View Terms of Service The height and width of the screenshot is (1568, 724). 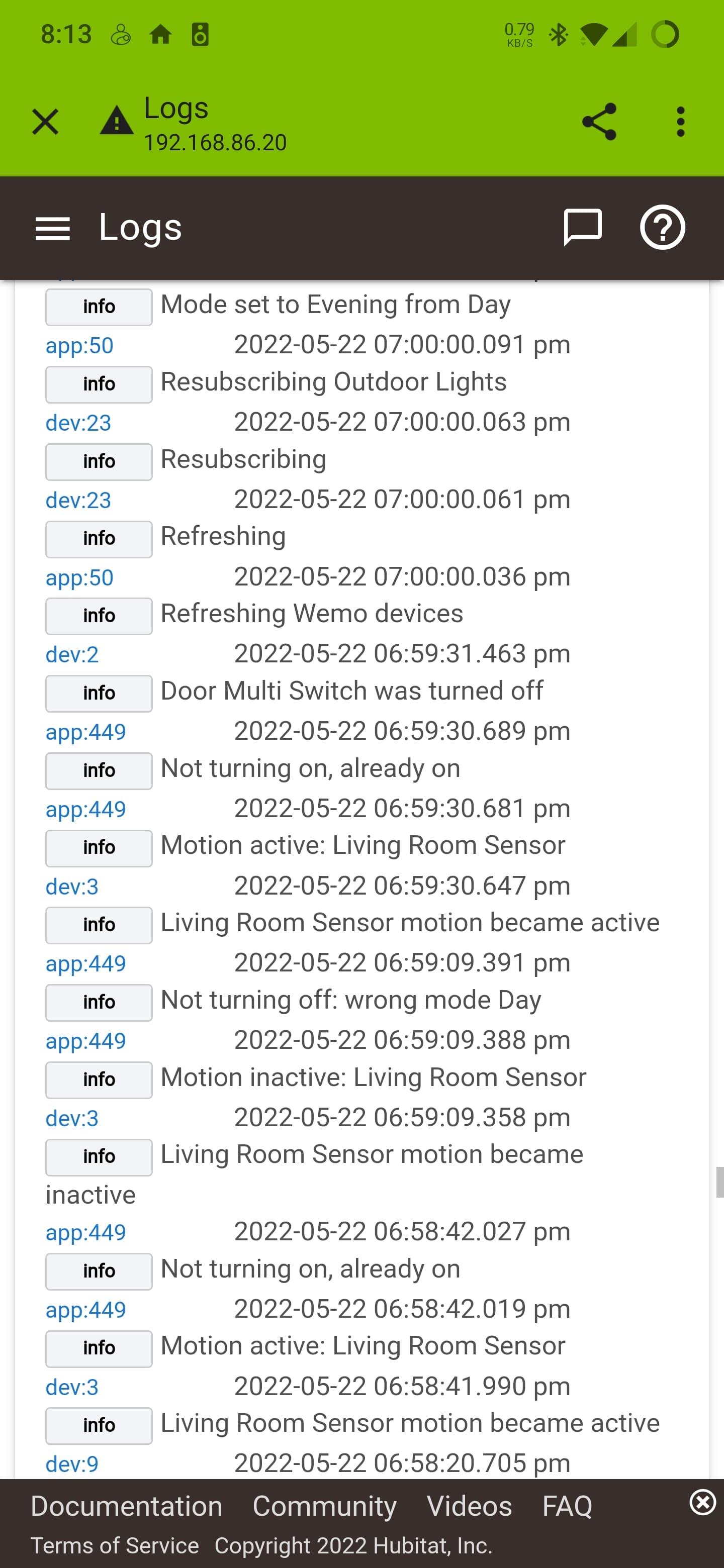(x=115, y=1545)
